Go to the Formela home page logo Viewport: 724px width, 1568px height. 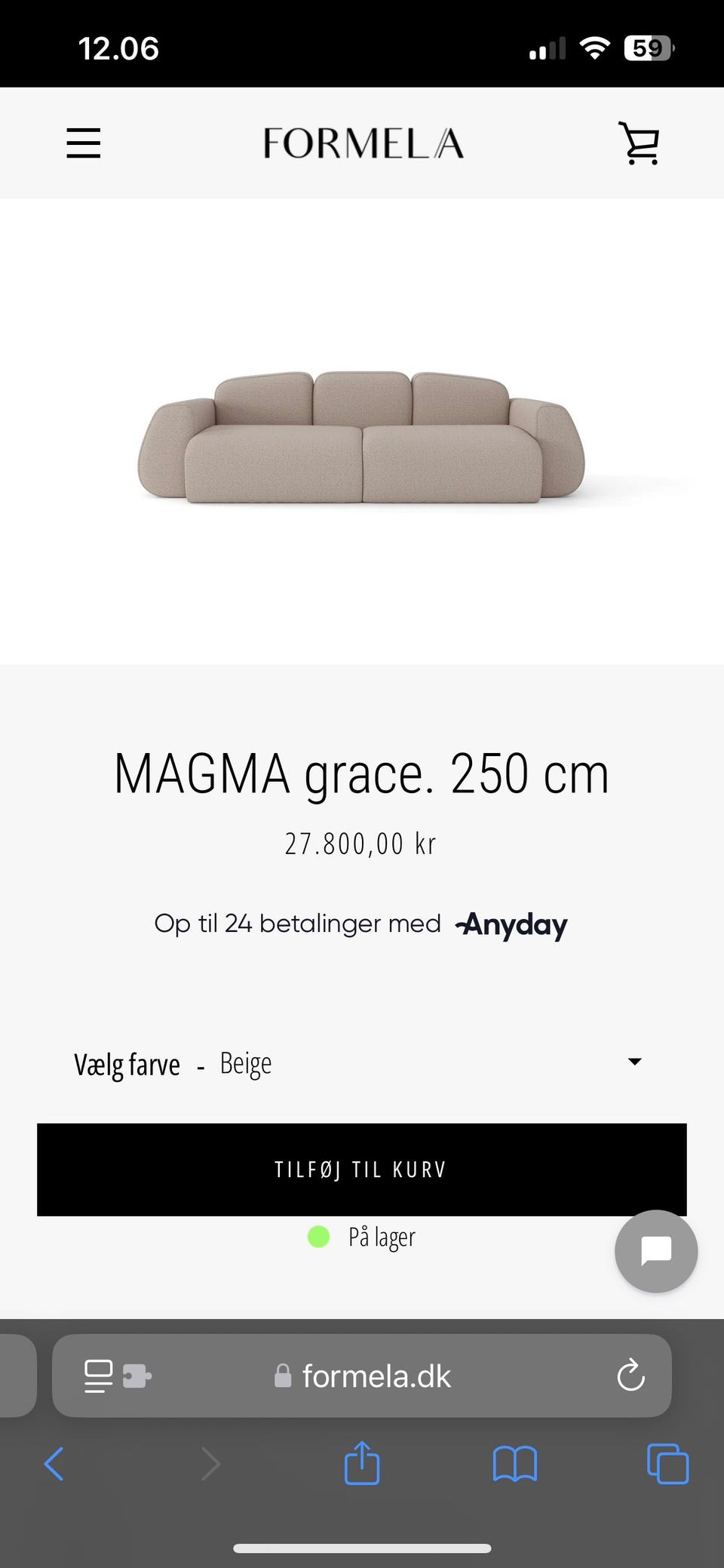pyautogui.click(x=363, y=143)
